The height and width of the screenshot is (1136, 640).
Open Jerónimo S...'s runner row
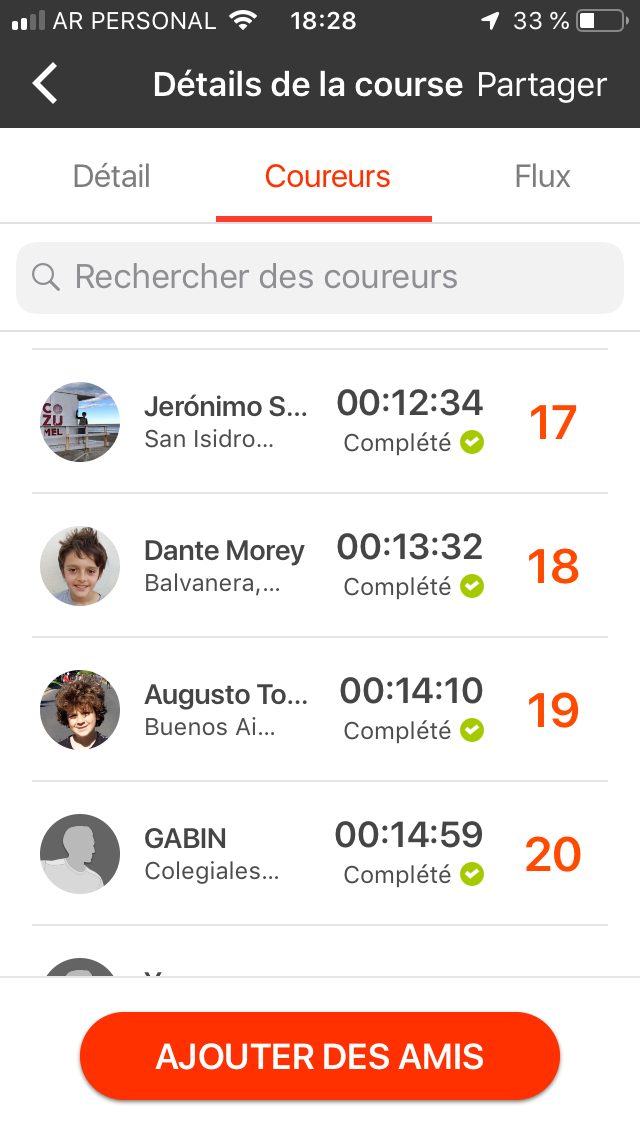pyautogui.click(x=320, y=422)
